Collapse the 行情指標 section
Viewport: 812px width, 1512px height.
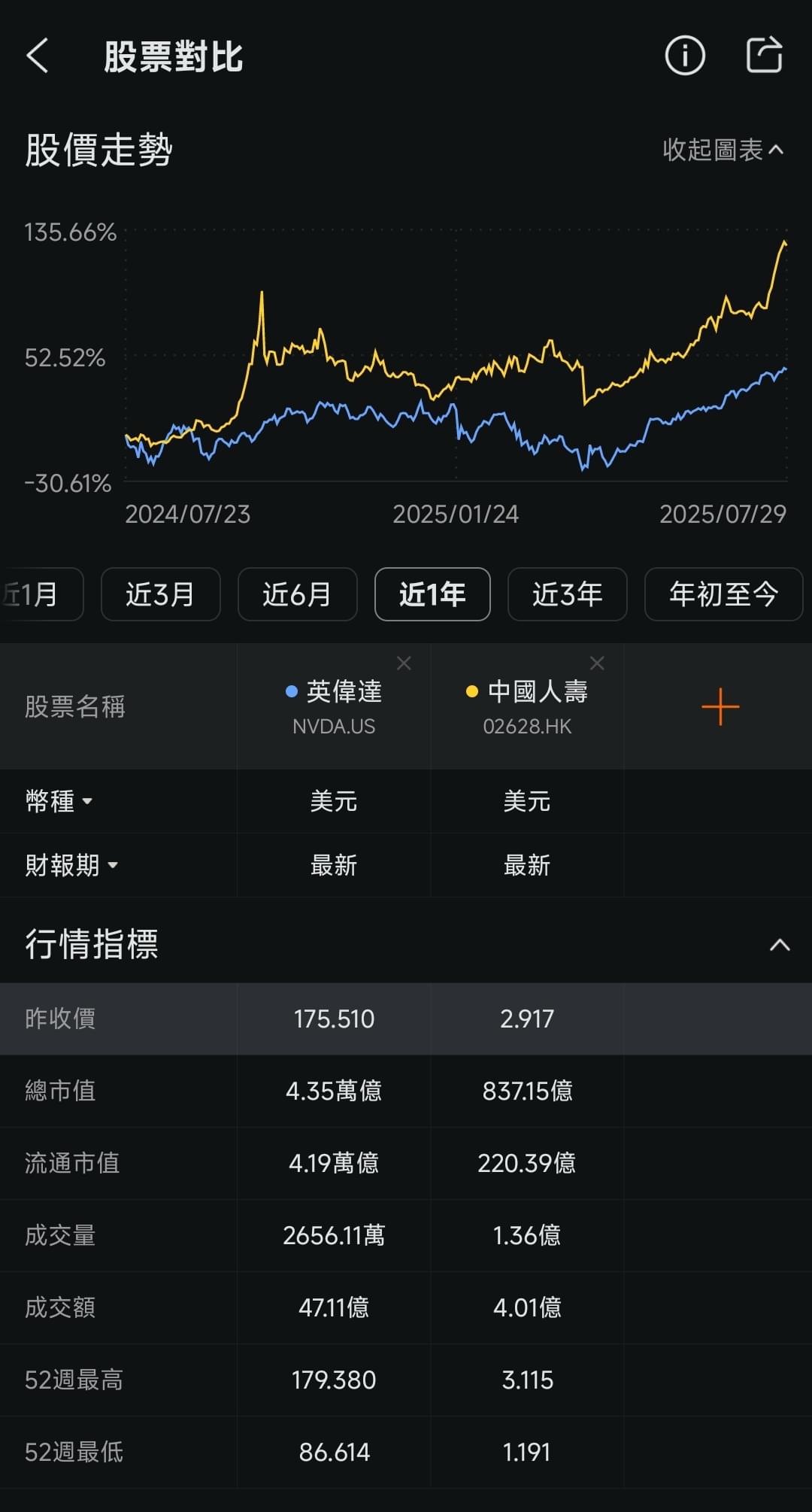point(780,945)
